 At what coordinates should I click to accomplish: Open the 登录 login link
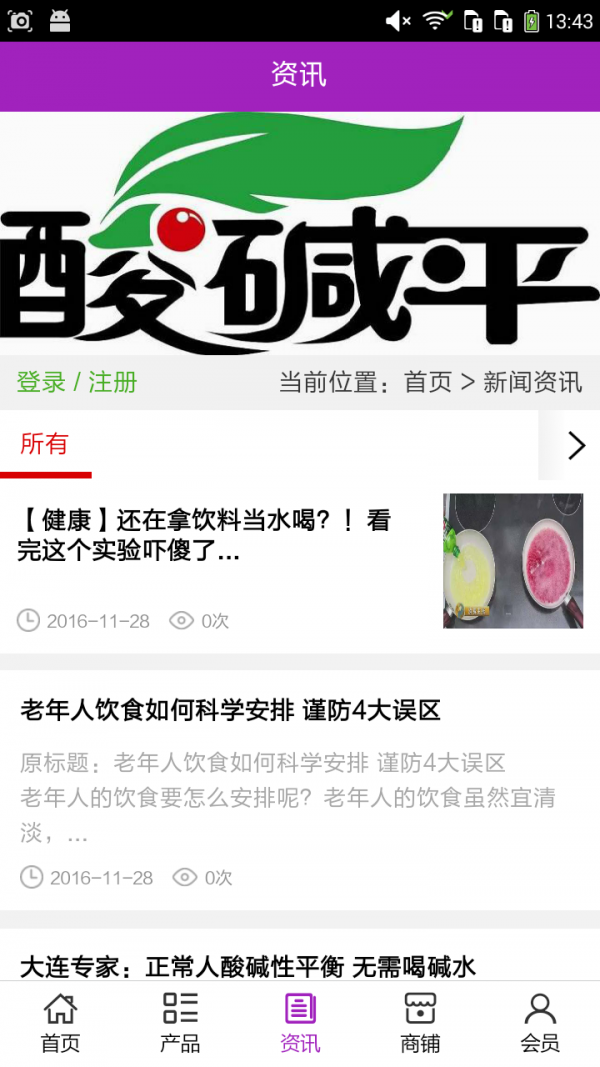(x=41, y=382)
